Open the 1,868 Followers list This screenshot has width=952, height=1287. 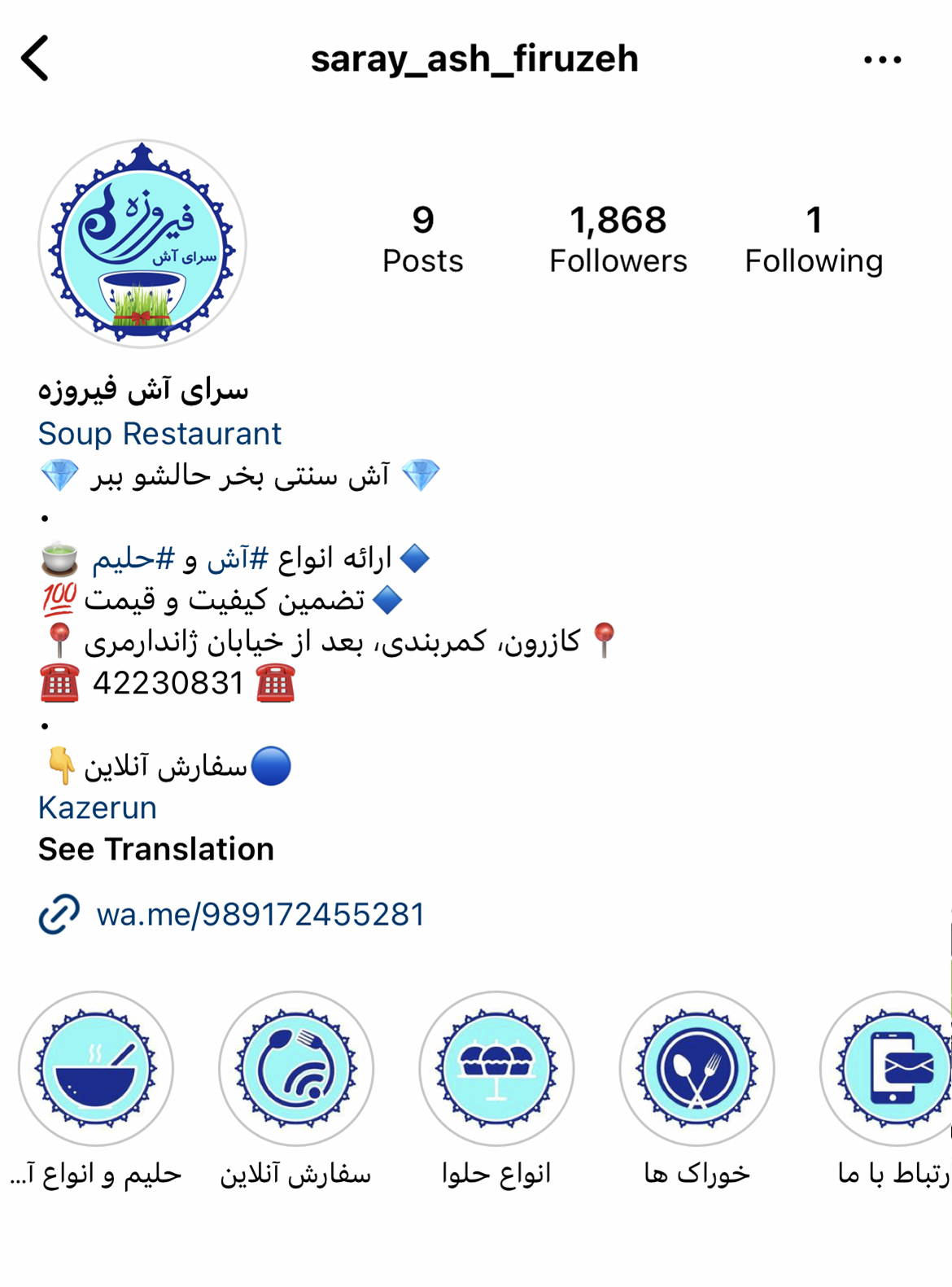coord(618,239)
